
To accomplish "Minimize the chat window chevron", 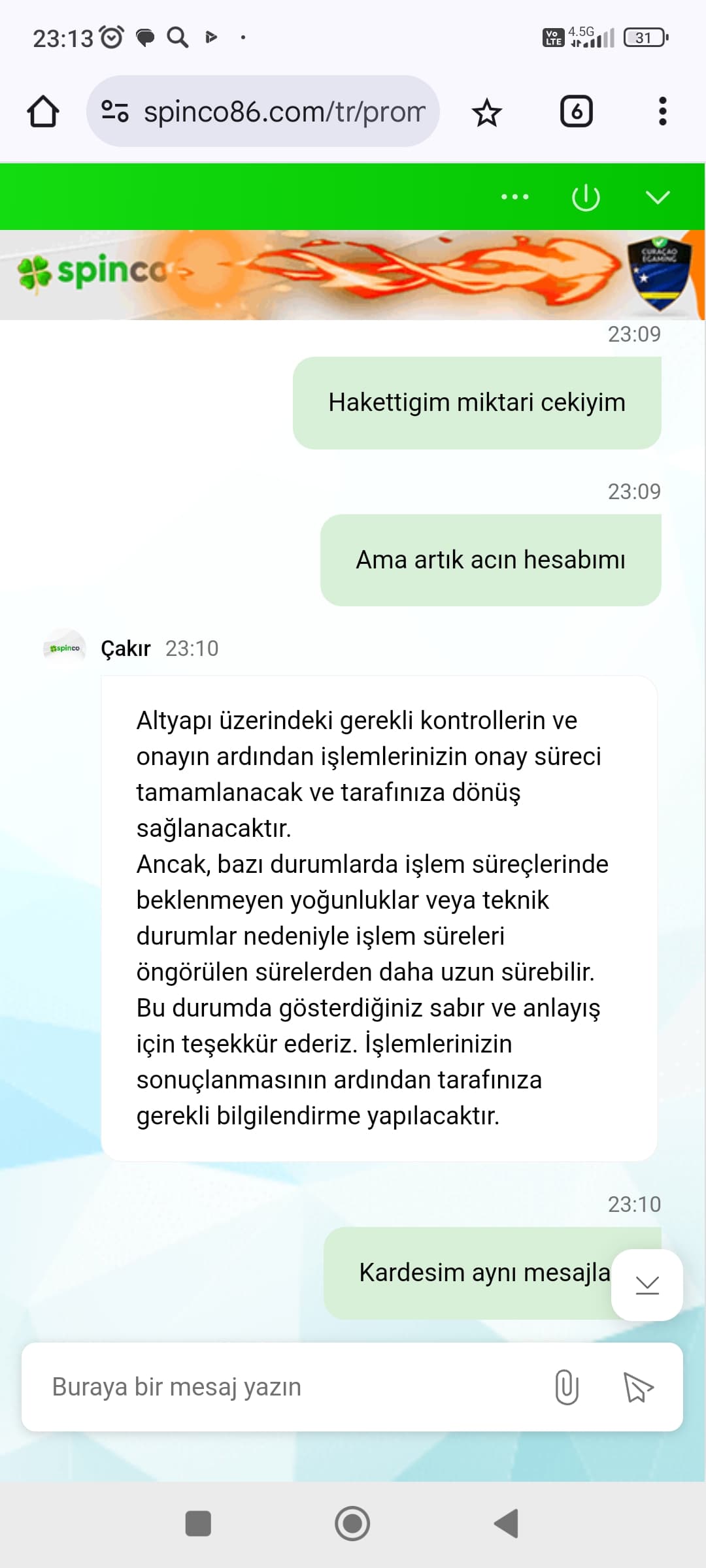I will point(658,197).
